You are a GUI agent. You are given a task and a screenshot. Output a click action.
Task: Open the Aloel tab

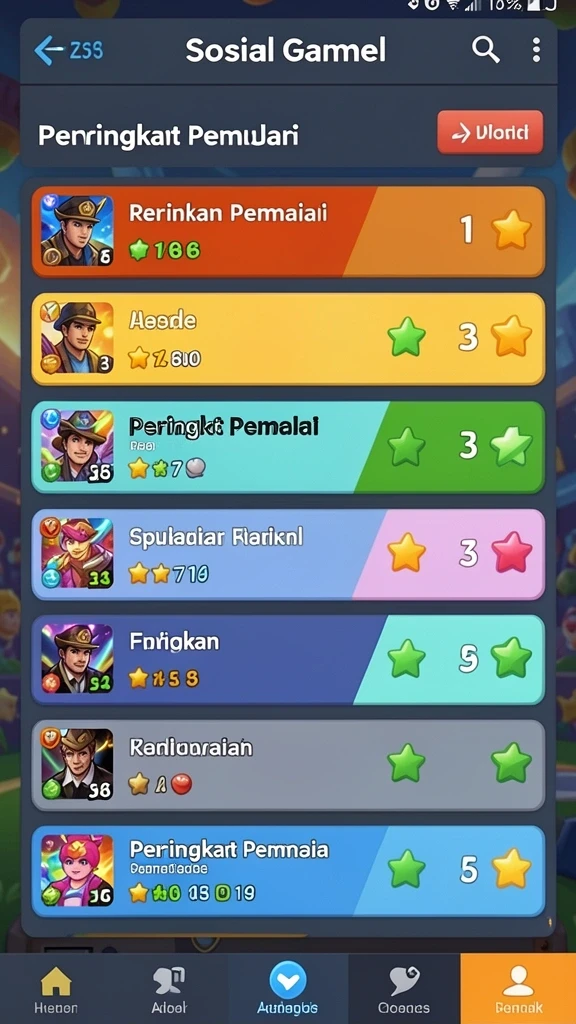coord(170,989)
